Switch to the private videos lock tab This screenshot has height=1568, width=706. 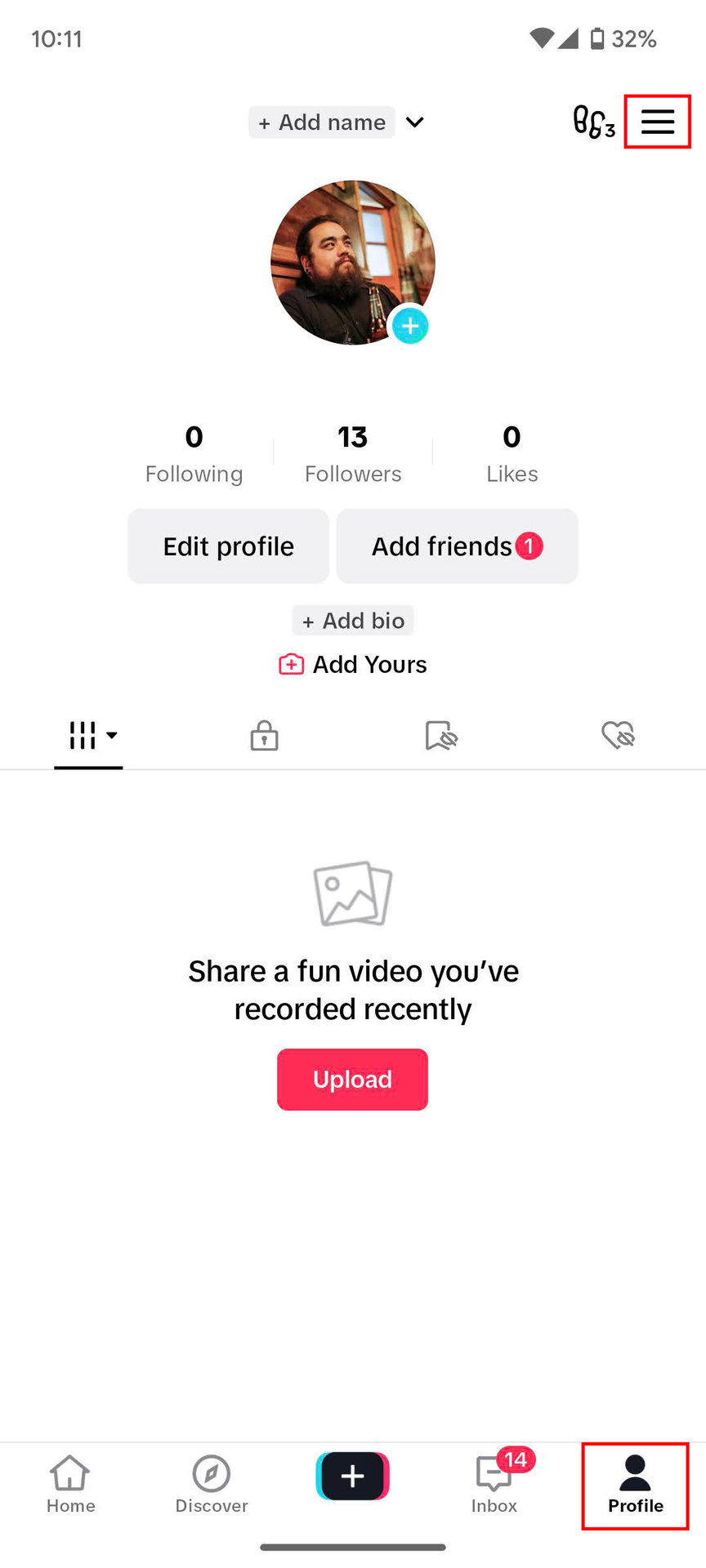[x=264, y=735]
